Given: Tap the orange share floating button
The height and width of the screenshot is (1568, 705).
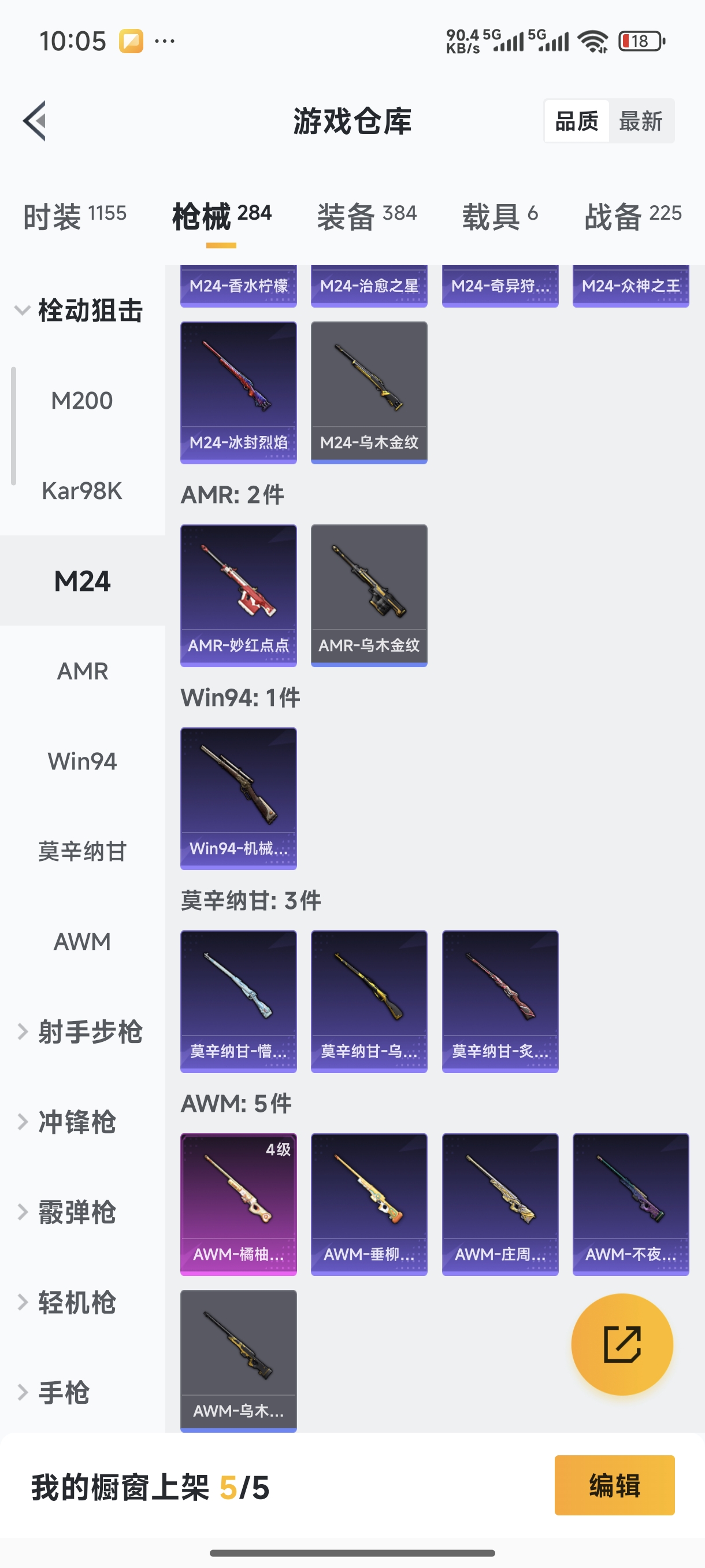Looking at the screenshot, I should pos(622,1344).
